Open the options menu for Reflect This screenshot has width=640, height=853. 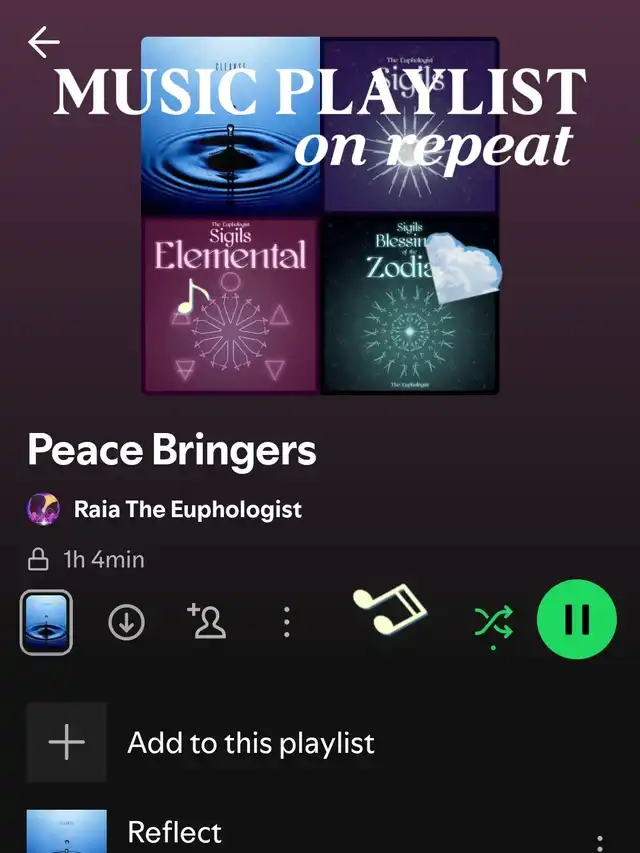tap(600, 842)
